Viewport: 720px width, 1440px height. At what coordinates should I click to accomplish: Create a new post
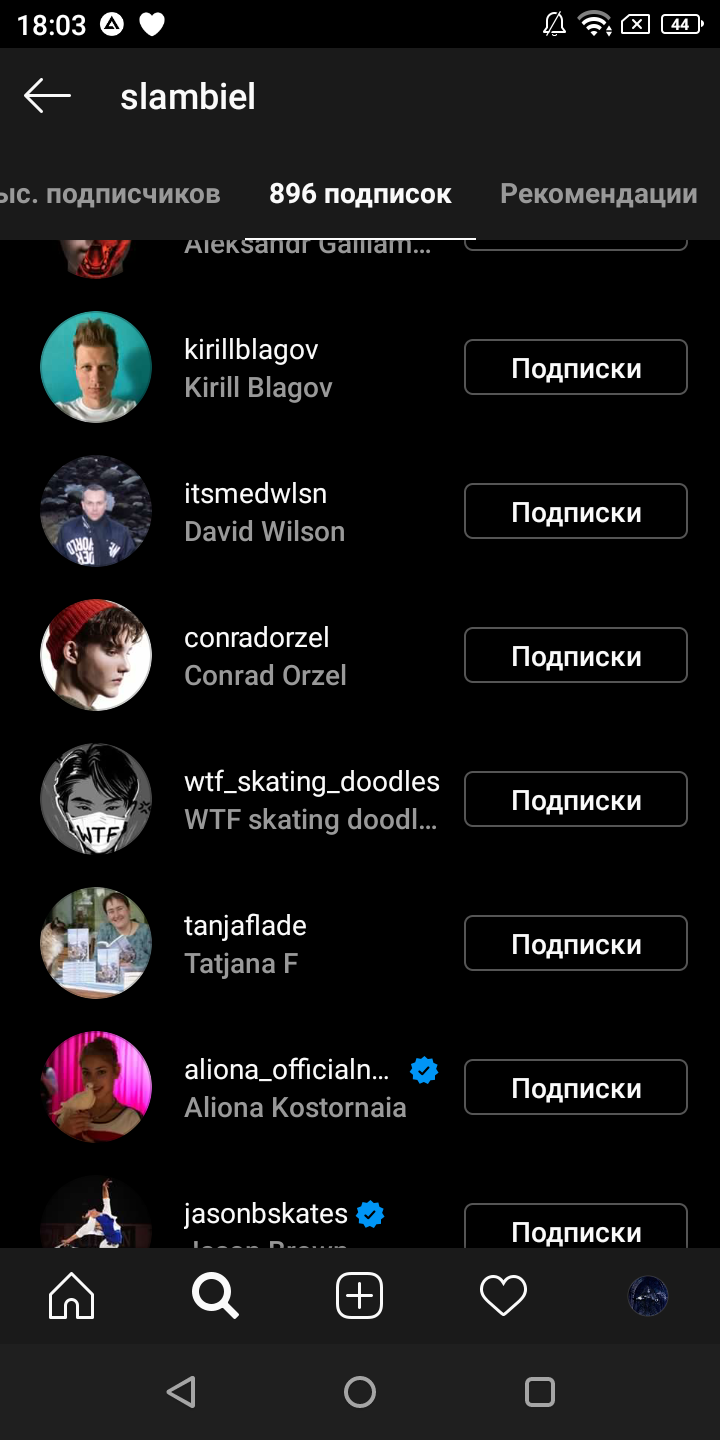pos(360,1296)
